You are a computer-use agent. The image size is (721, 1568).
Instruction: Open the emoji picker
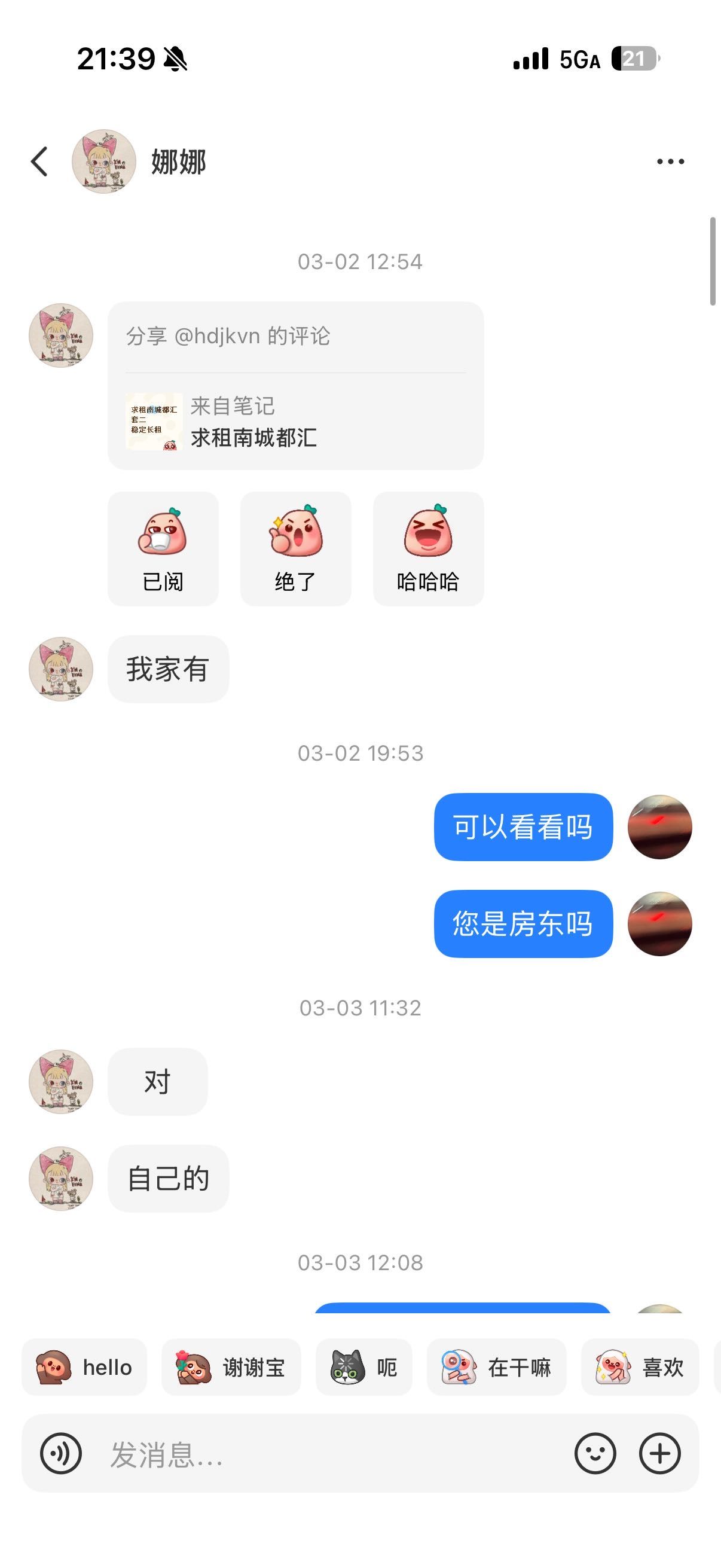coord(595,1454)
